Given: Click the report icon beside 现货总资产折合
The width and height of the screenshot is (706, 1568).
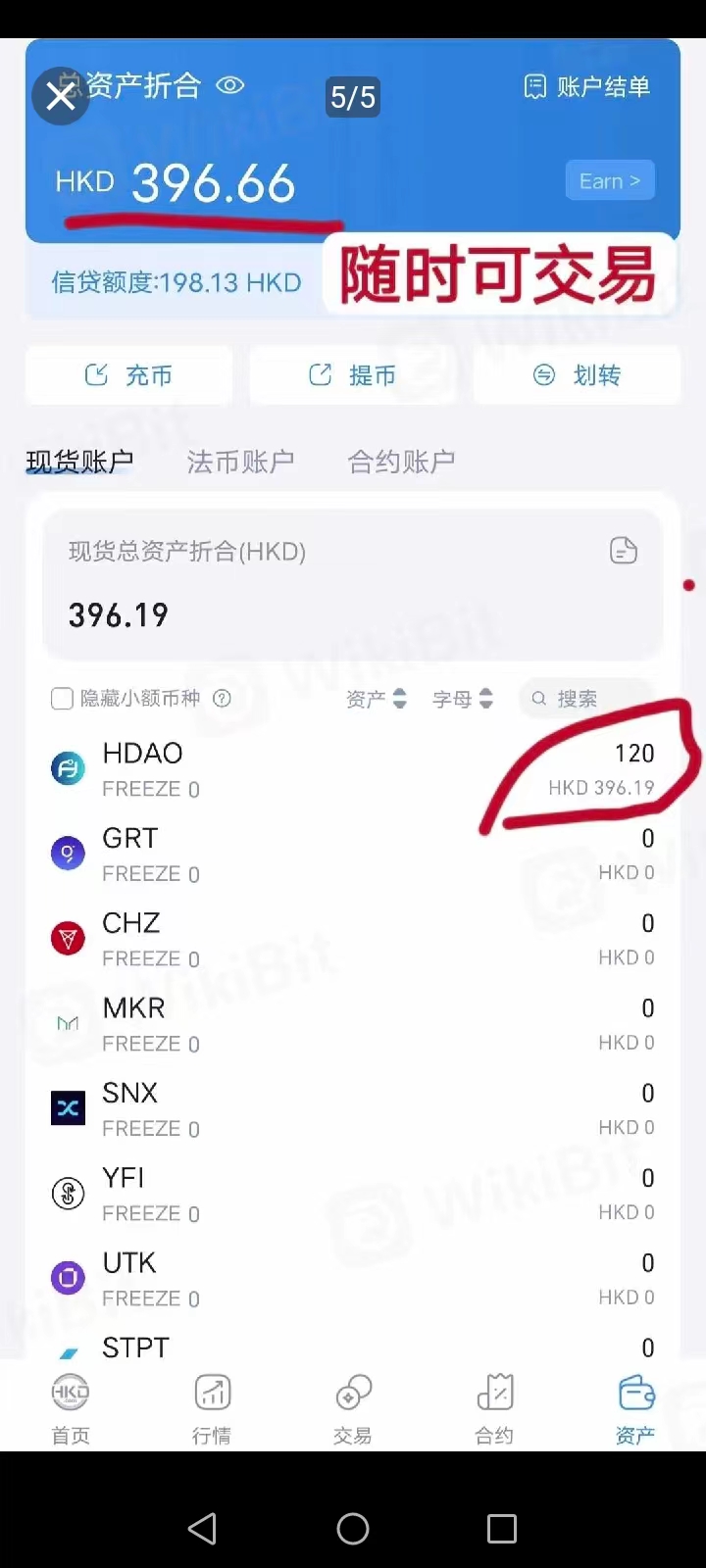Looking at the screenshot, I should tap(624, 550).
